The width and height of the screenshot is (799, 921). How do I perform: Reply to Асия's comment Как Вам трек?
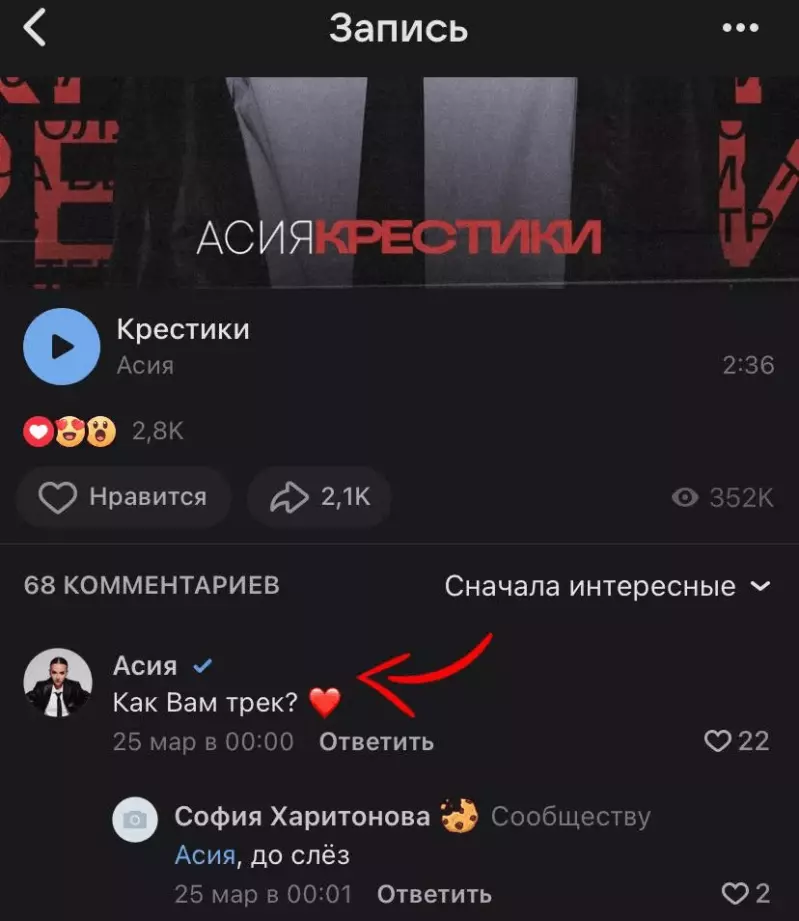click(x=376, y=742)
